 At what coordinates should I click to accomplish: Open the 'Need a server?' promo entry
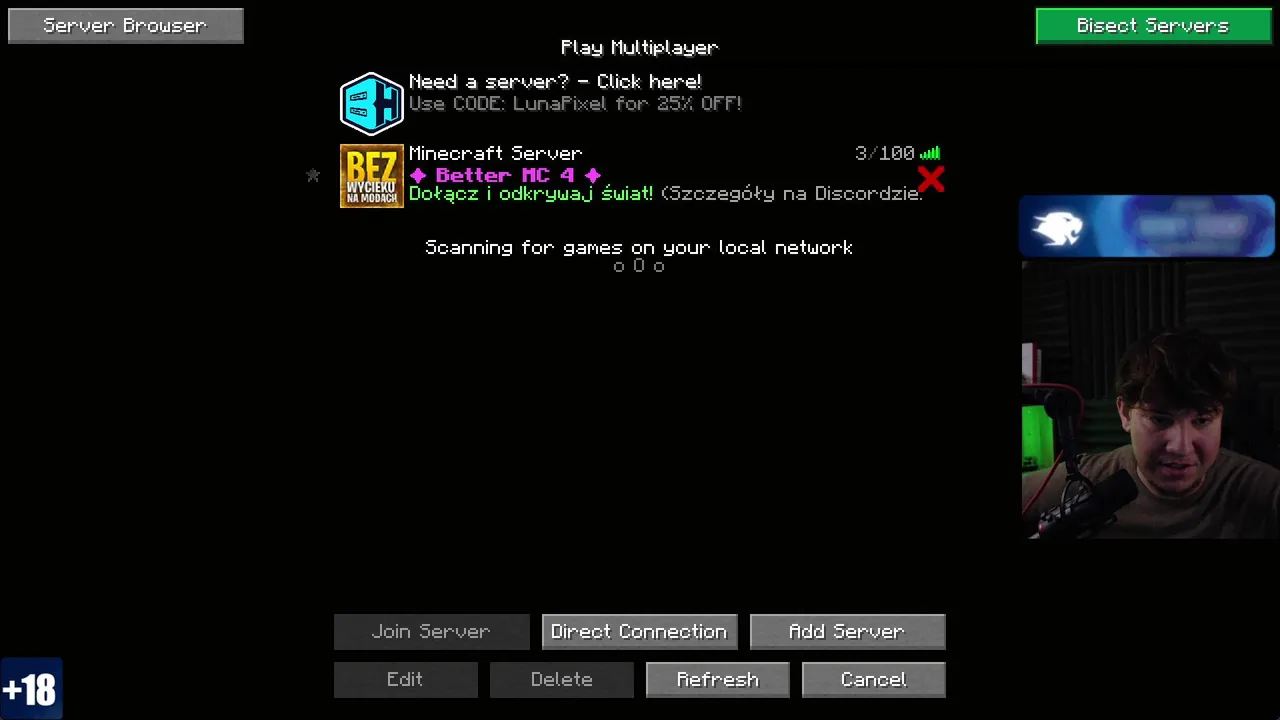pos(555,92)
